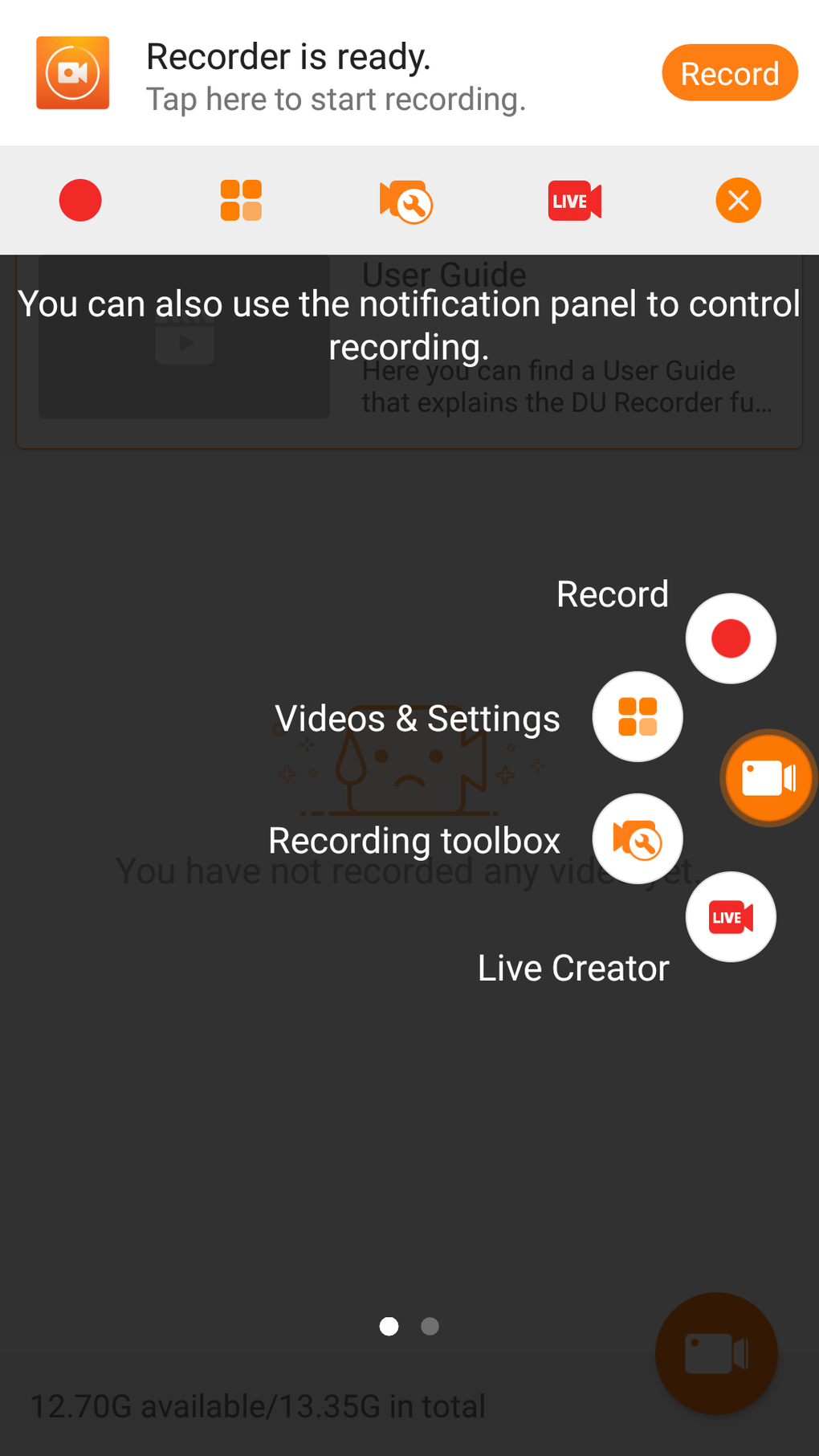
Task: Open the recording toolbox from the notification bar
Action: tap(406, 202)
